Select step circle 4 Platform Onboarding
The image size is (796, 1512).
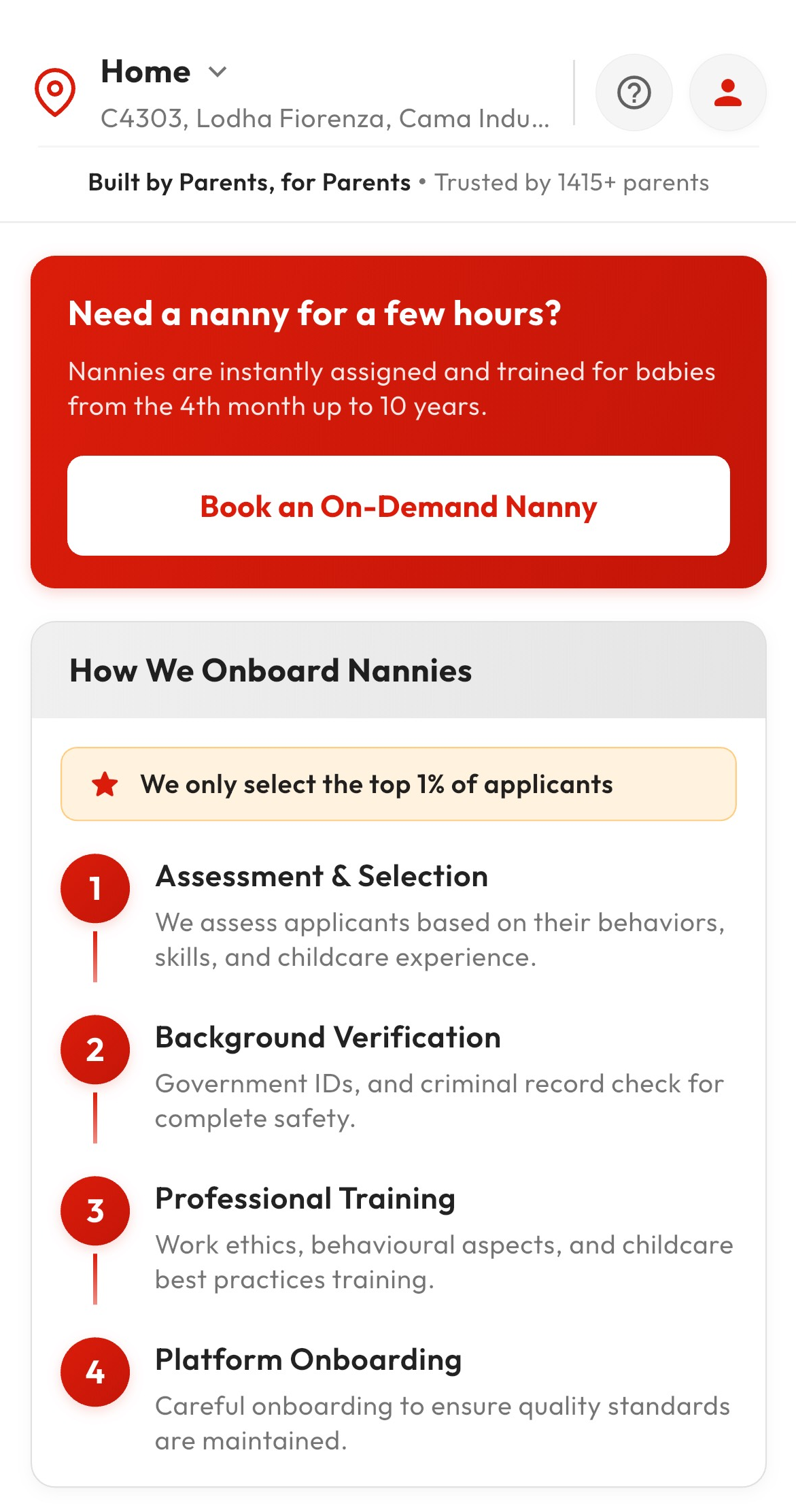(x=95, y=1372)
